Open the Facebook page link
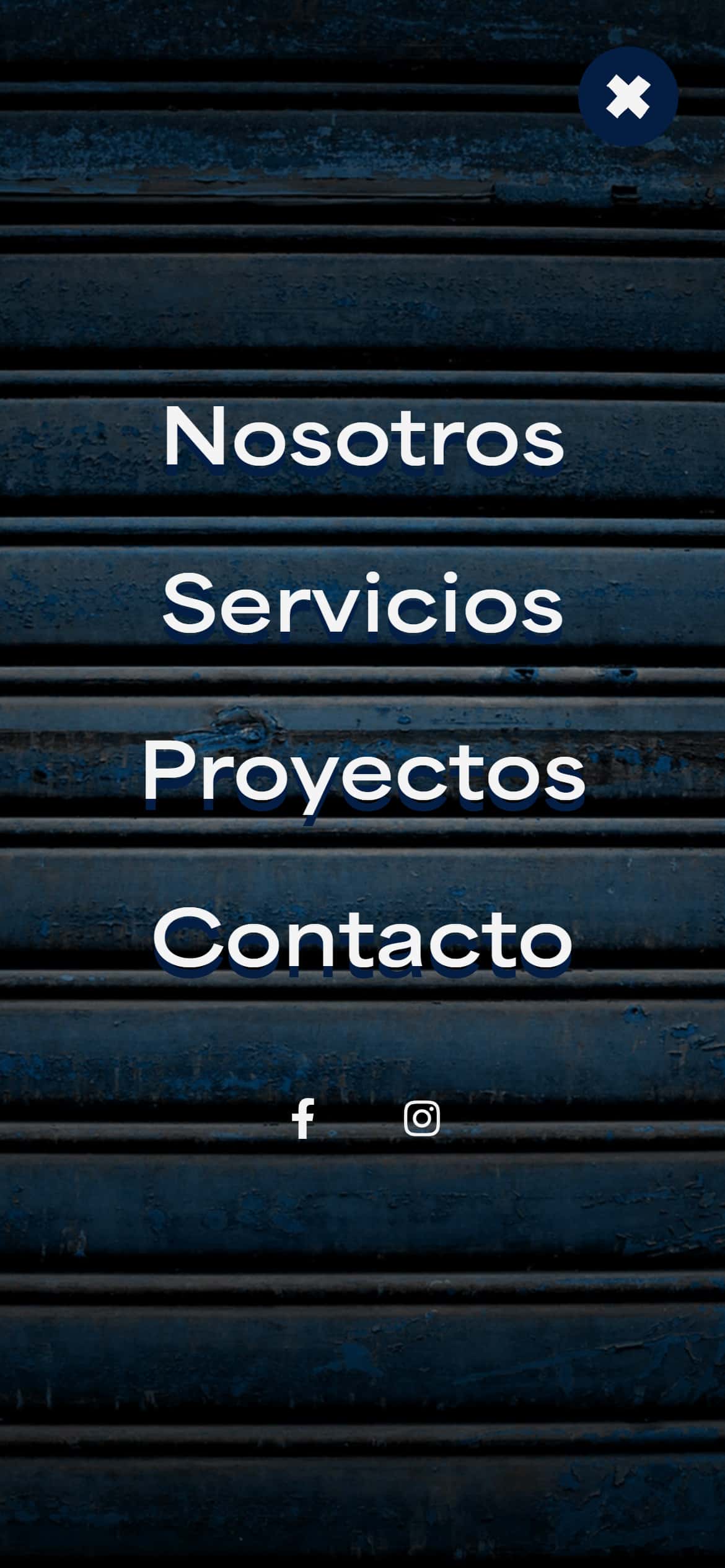This screenshot has height=1568, width=725. pos(303,1118)
